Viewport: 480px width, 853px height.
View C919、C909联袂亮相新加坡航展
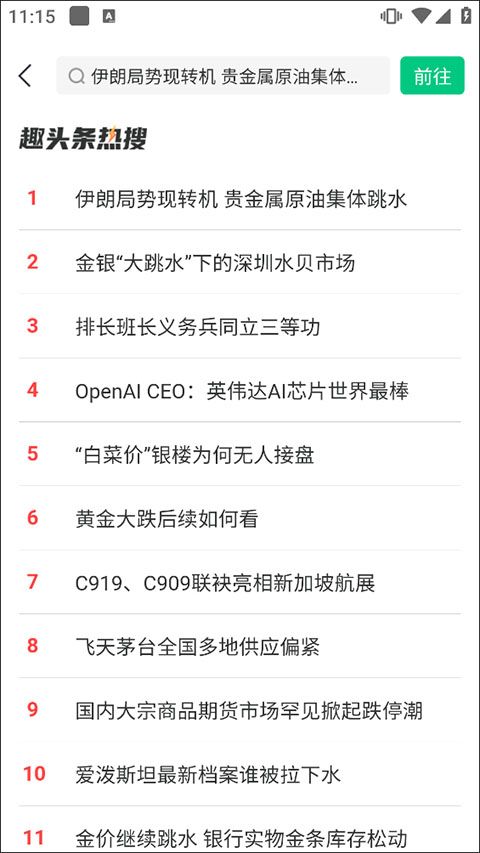[x=240, y=582]
